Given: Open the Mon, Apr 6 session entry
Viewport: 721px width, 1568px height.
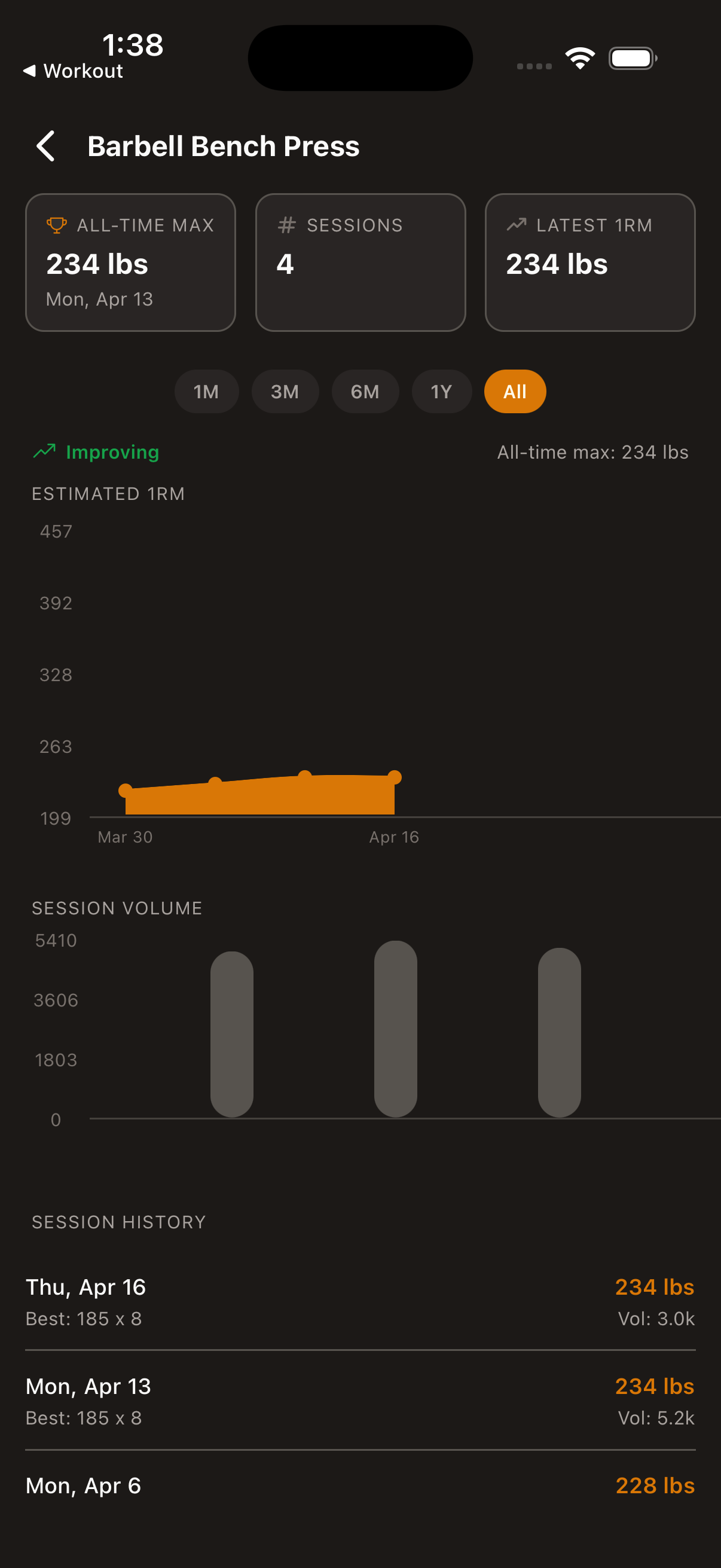Looking at the screenshot, I should coord(359,1485).
